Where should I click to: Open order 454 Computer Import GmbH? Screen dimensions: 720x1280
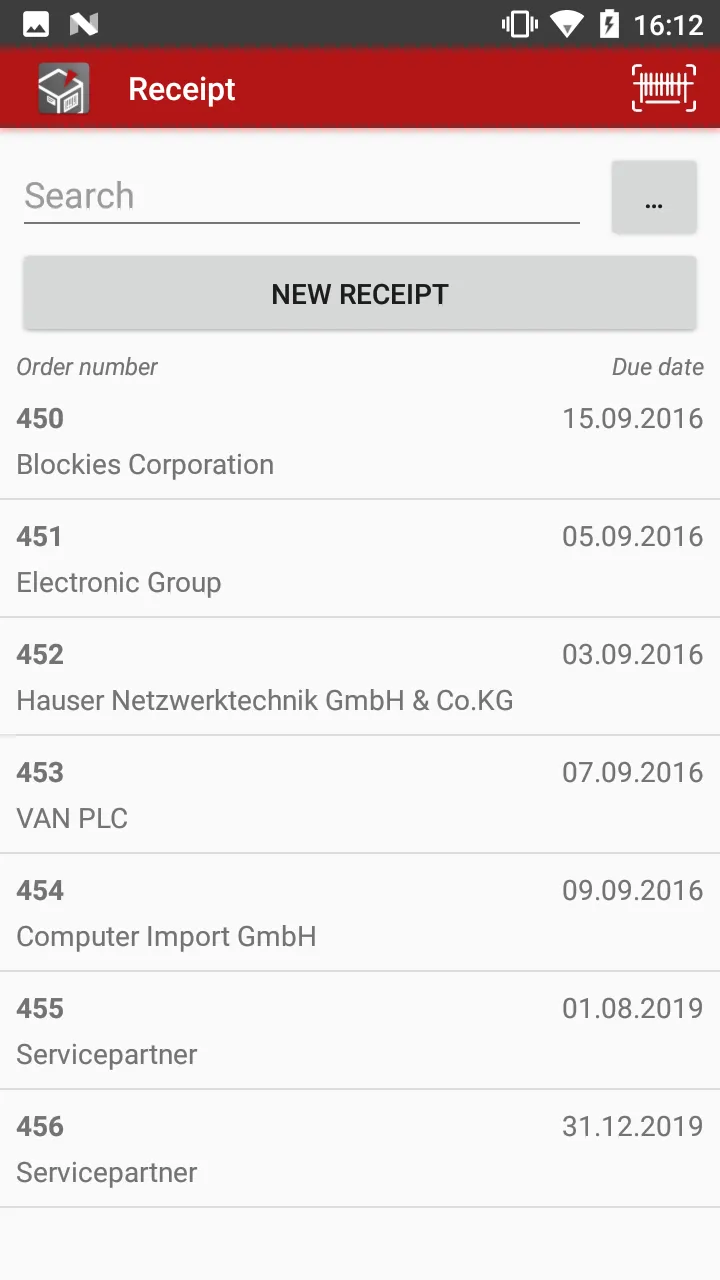pyautogui.click(x=360, y=913)
